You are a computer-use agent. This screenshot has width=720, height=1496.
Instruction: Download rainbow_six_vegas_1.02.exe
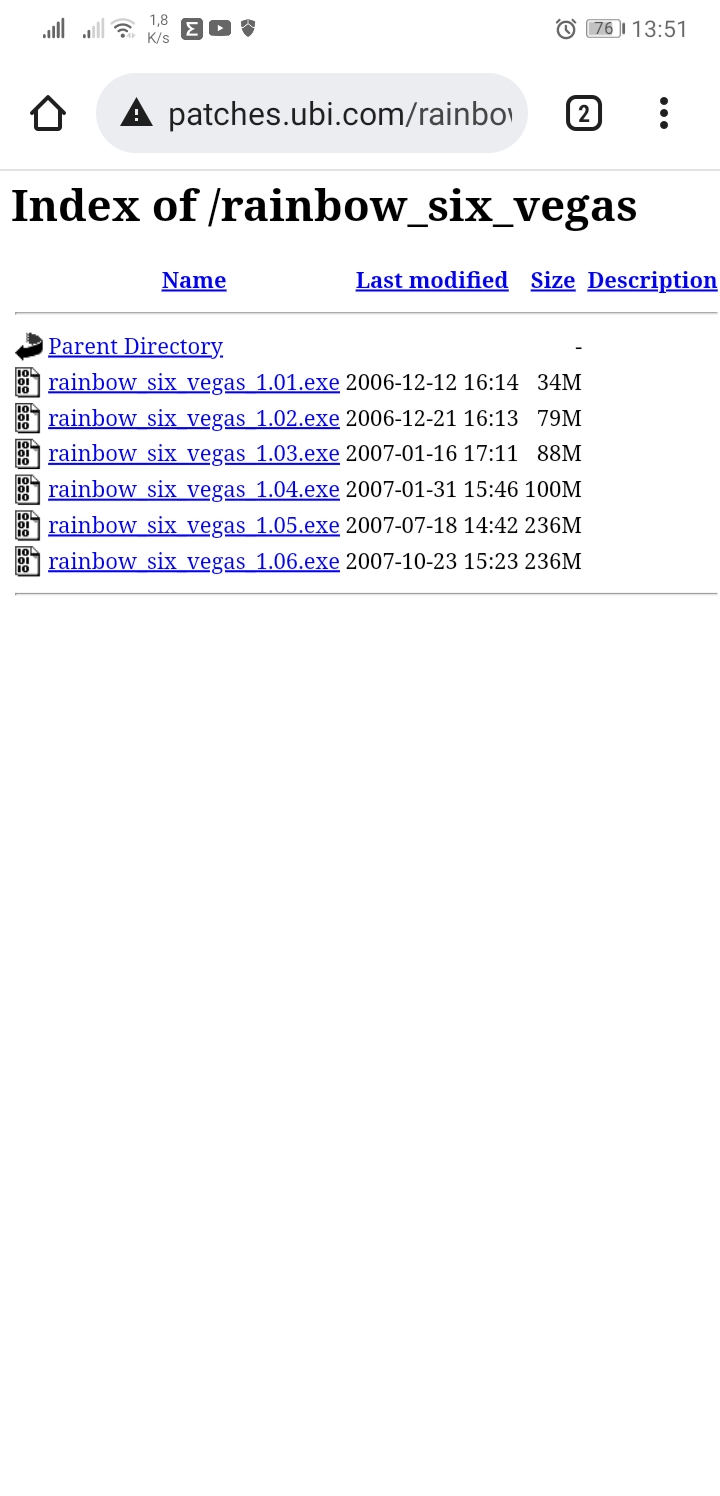(x=194, y=418)
